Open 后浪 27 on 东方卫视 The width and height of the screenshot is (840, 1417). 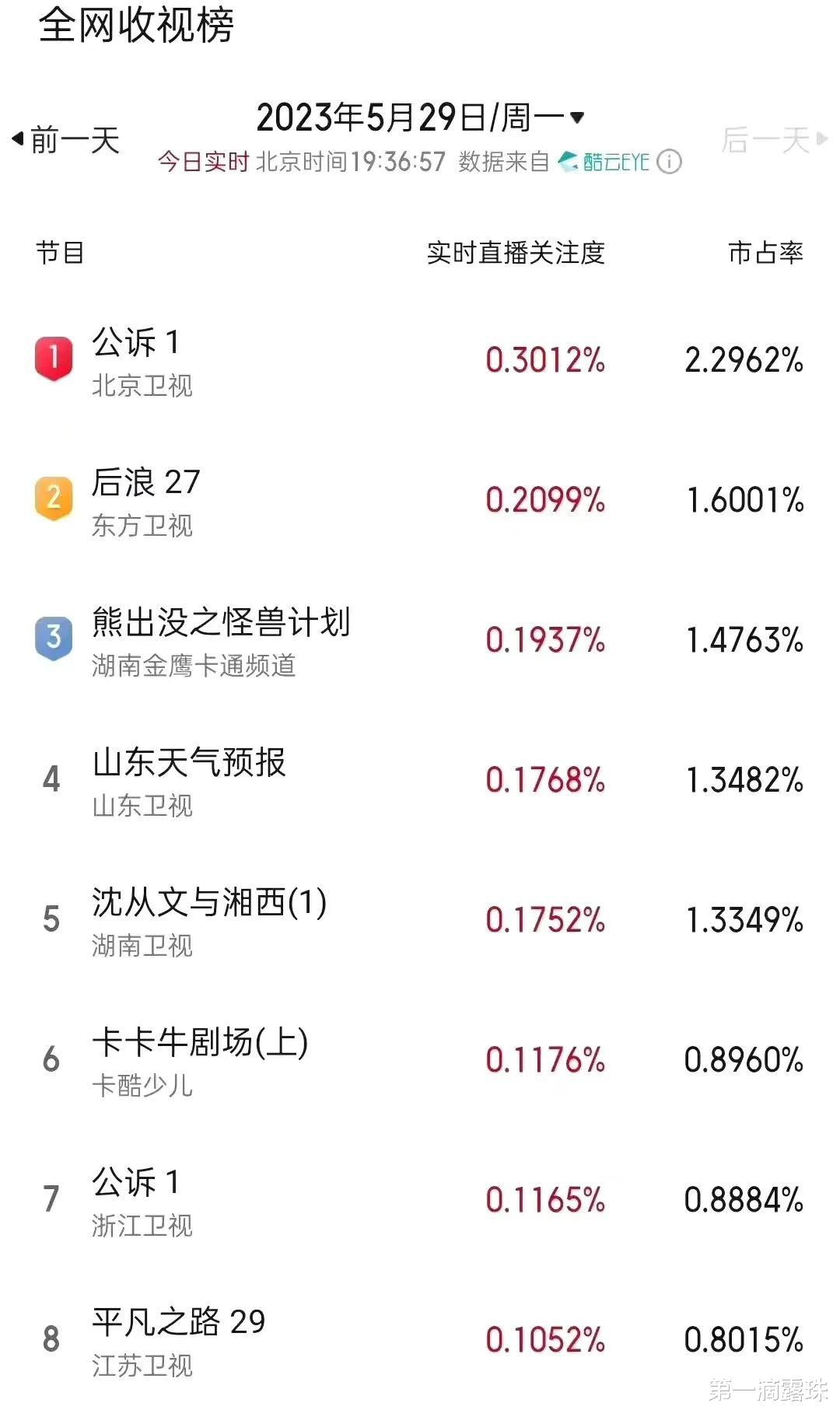420,502
